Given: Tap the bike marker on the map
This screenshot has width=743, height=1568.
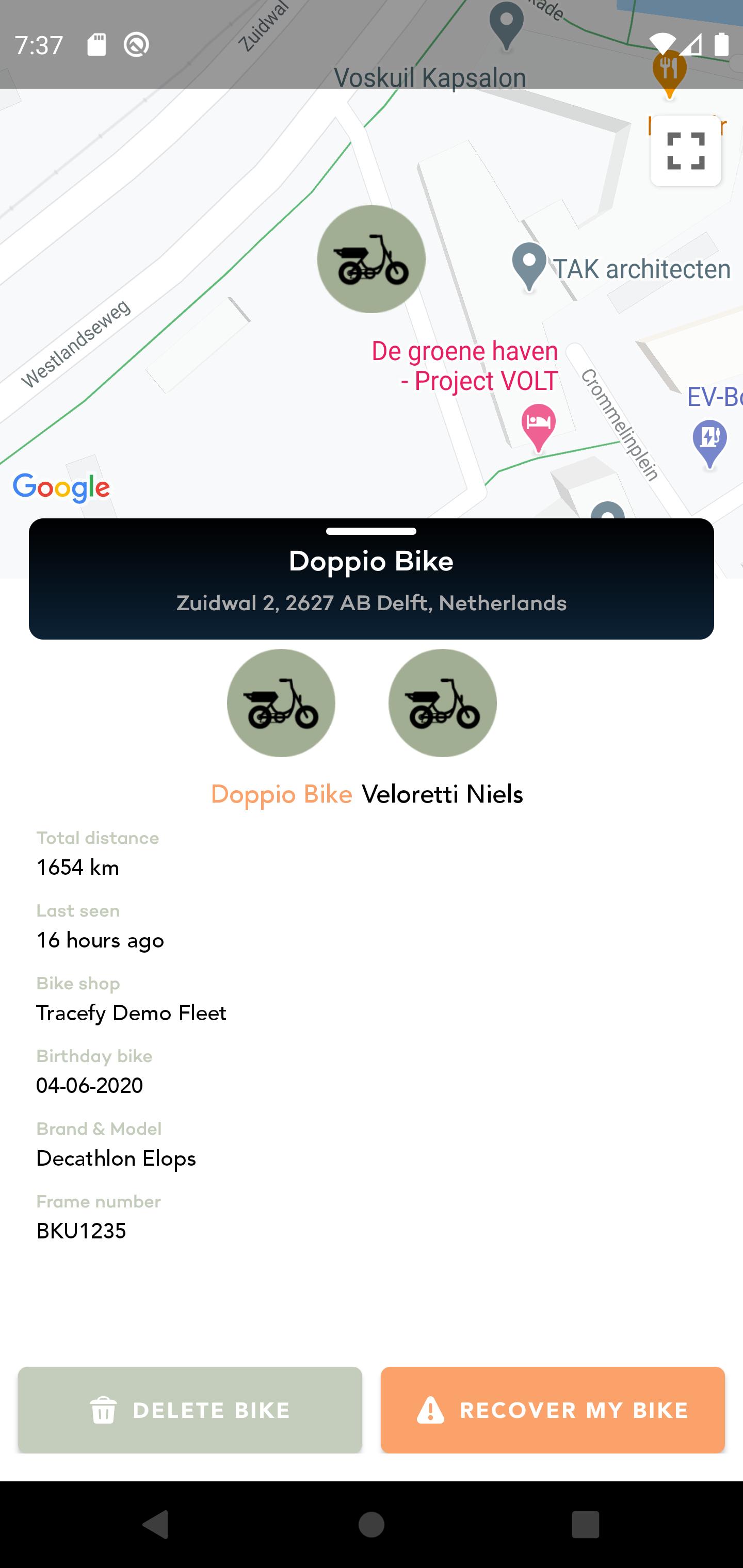Looking at the screenshot, I should 371,259.
